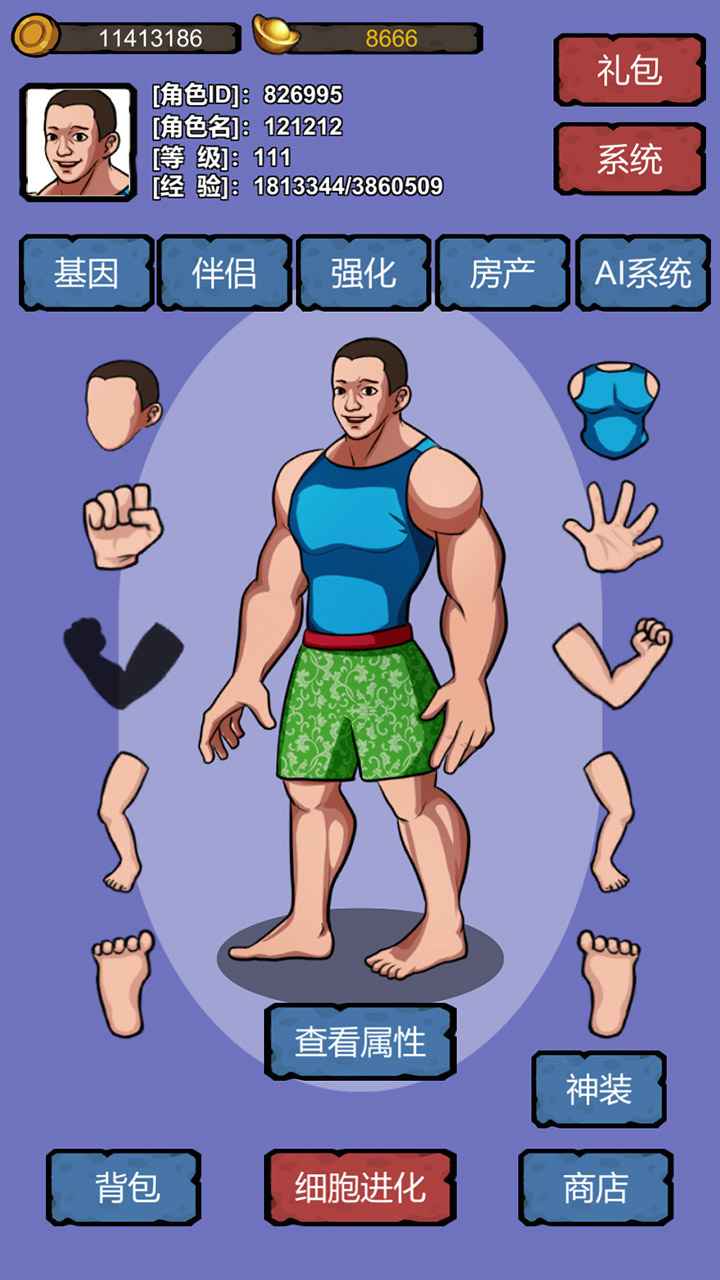Tap the character avatar portrait
This screenshot has width=720, height=1280.
(78, 142)
